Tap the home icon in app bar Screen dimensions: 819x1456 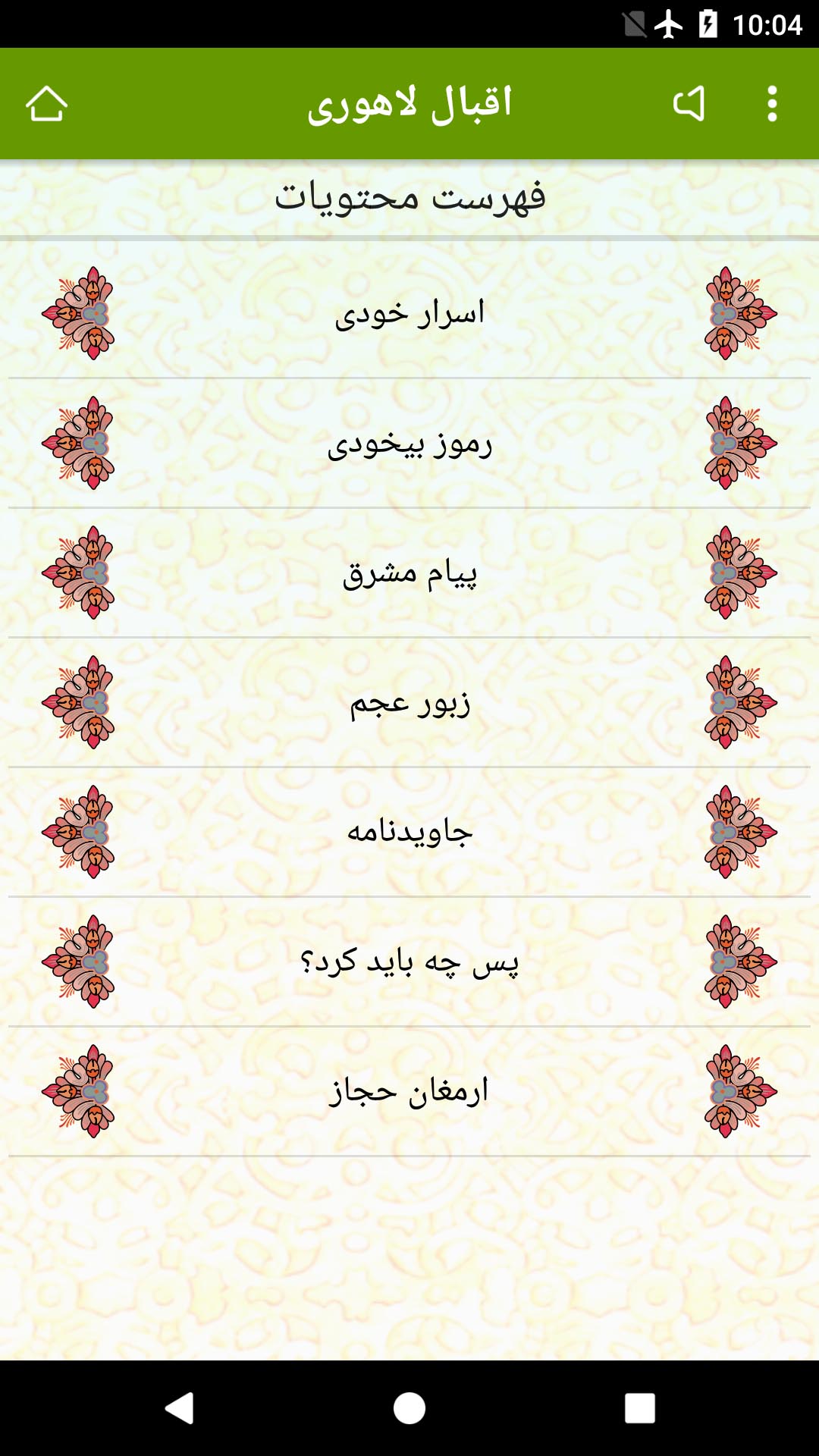click(46, 104)
